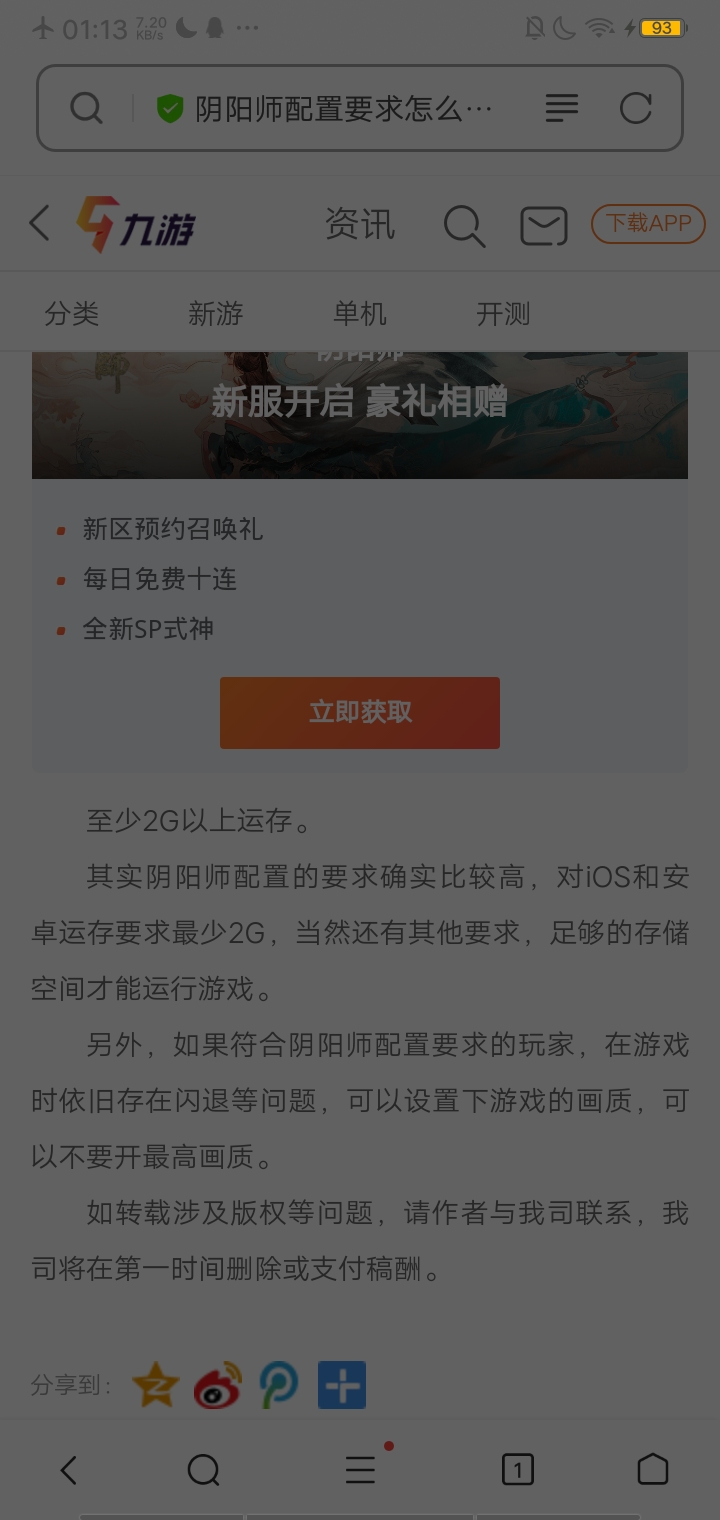Open the mail envelope icon

[543, 226]
